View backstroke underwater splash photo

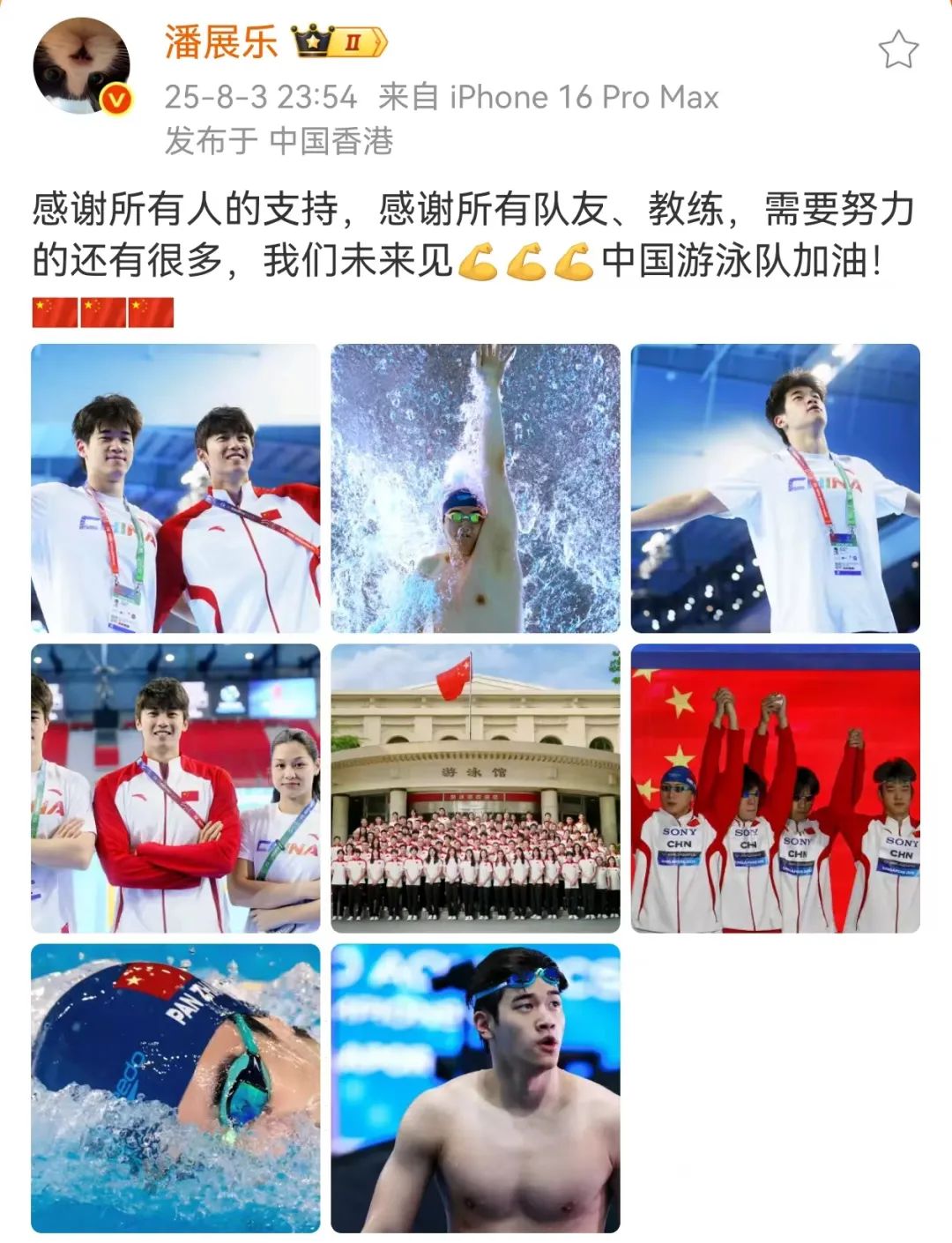[475, 488]
